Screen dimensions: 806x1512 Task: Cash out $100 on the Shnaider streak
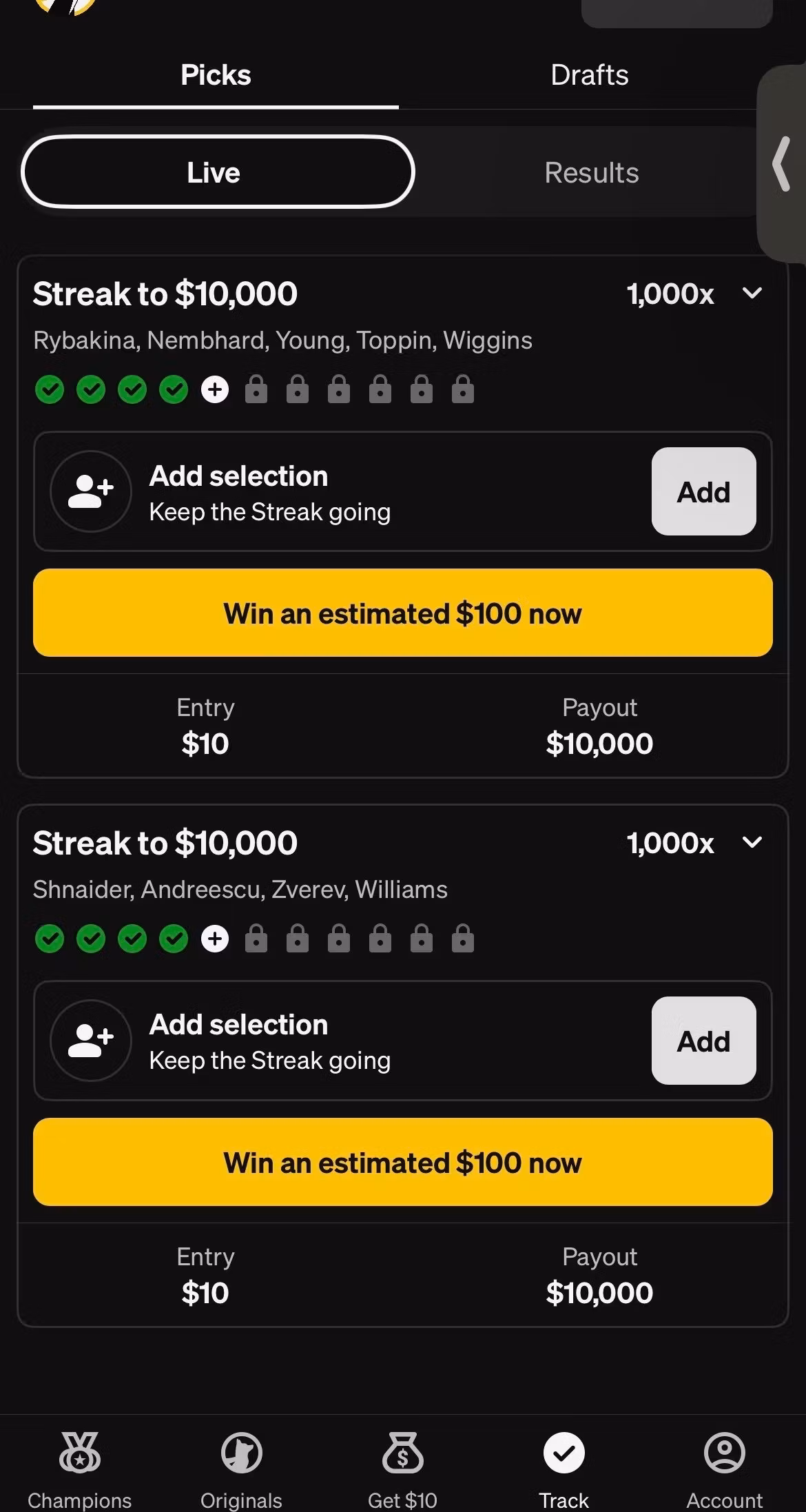[x=402, y=1162]
